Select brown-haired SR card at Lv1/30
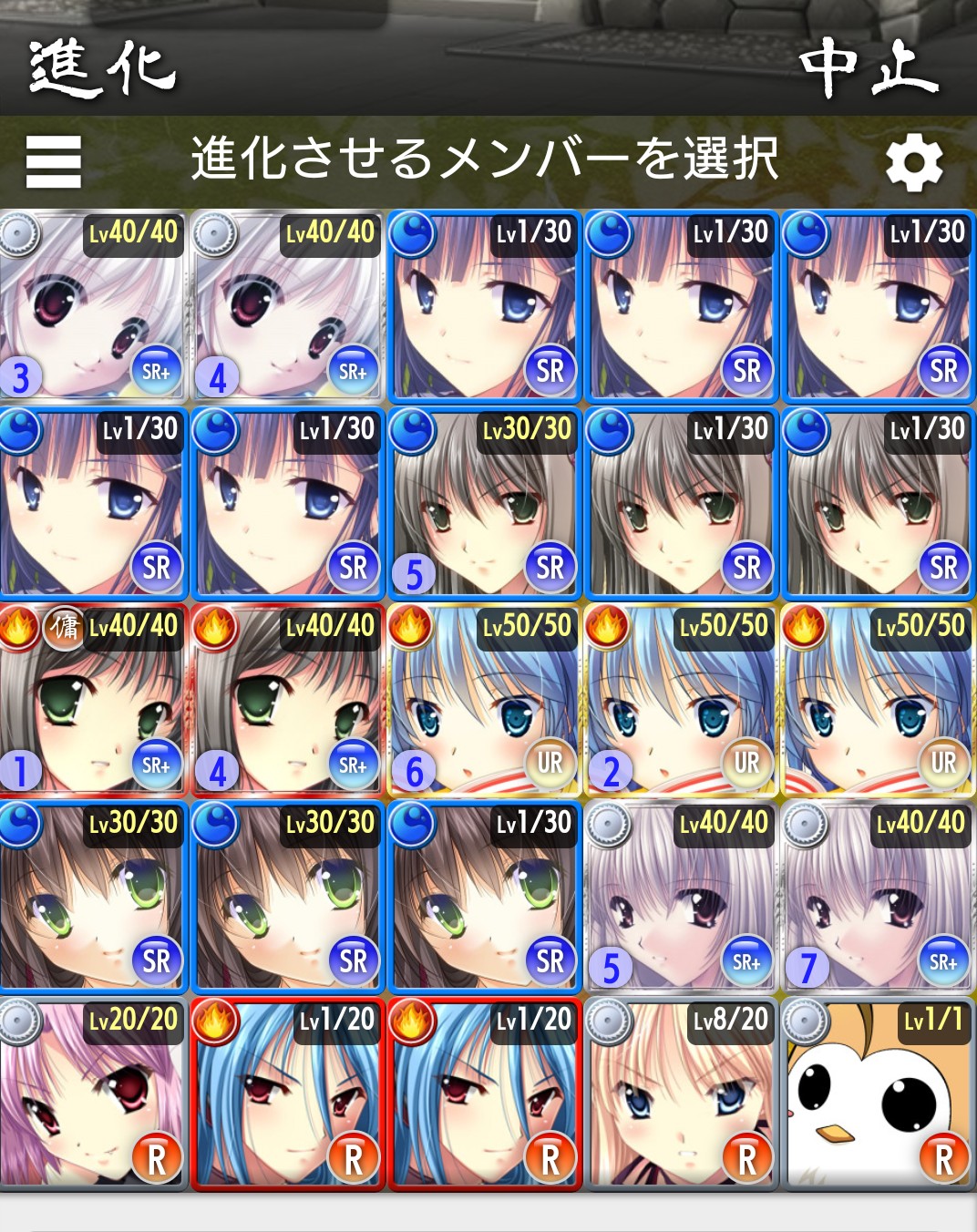Image resolution: width=977 pixels, height=1232 pixels. click(x=485, y=898)
